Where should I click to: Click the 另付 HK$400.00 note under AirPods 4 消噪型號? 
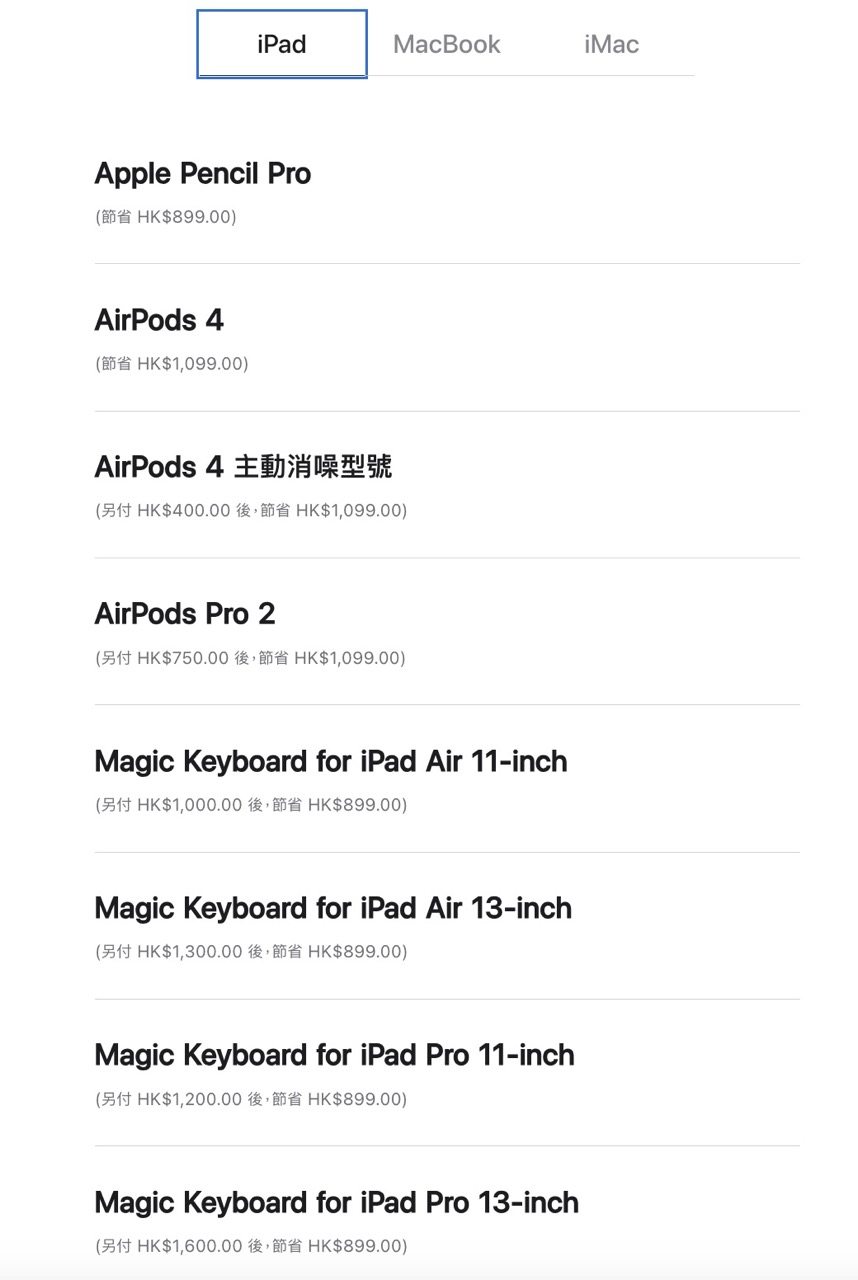[x=250, y=510]
